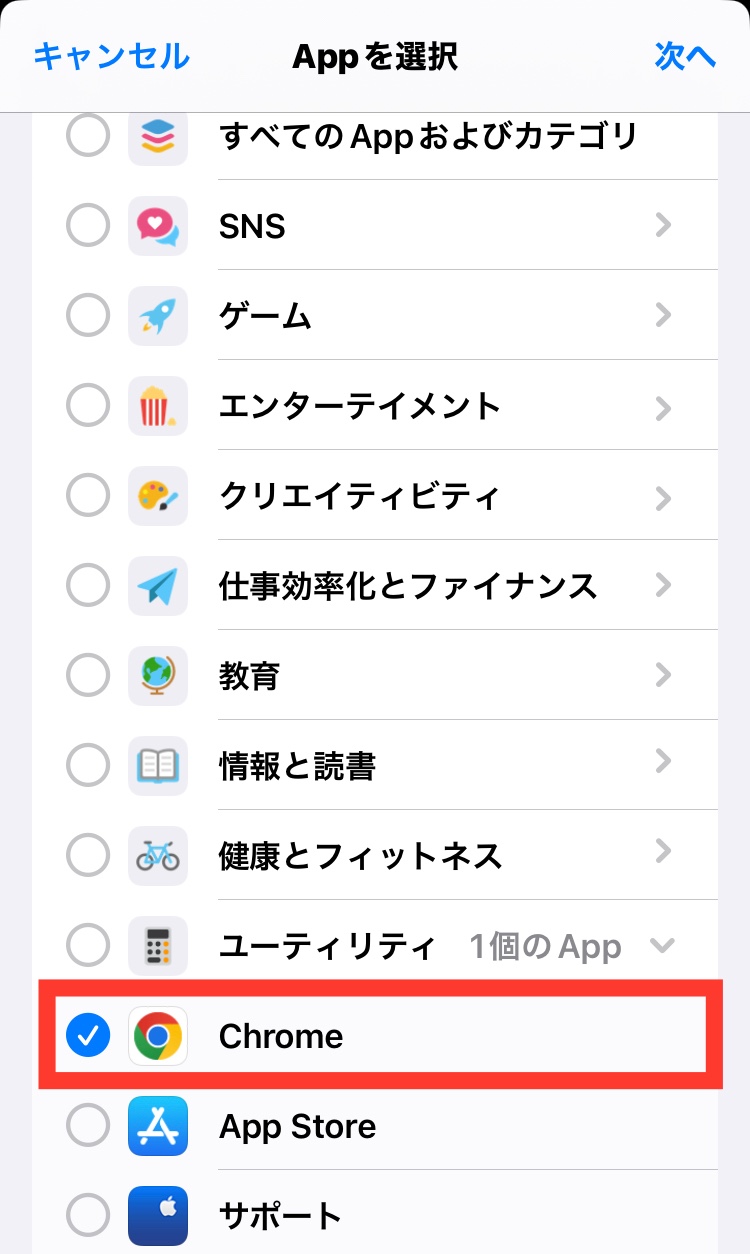Select the 教育 category checkbox
Screen dimensions: 750x1254
point(88,677)
